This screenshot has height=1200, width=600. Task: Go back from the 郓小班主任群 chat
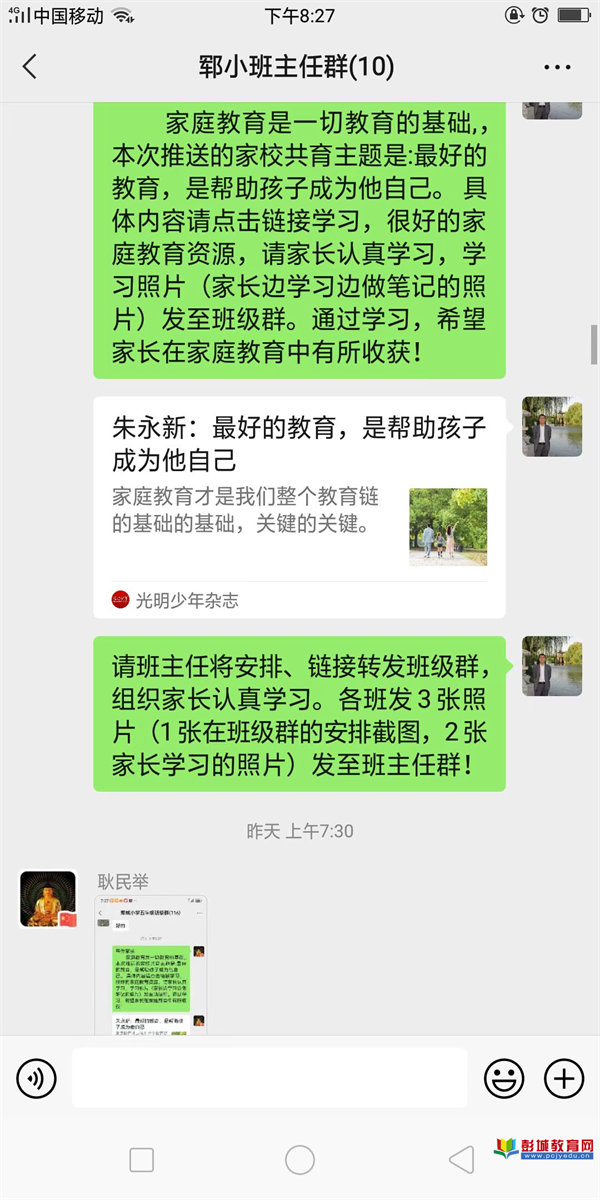point(30,67)
